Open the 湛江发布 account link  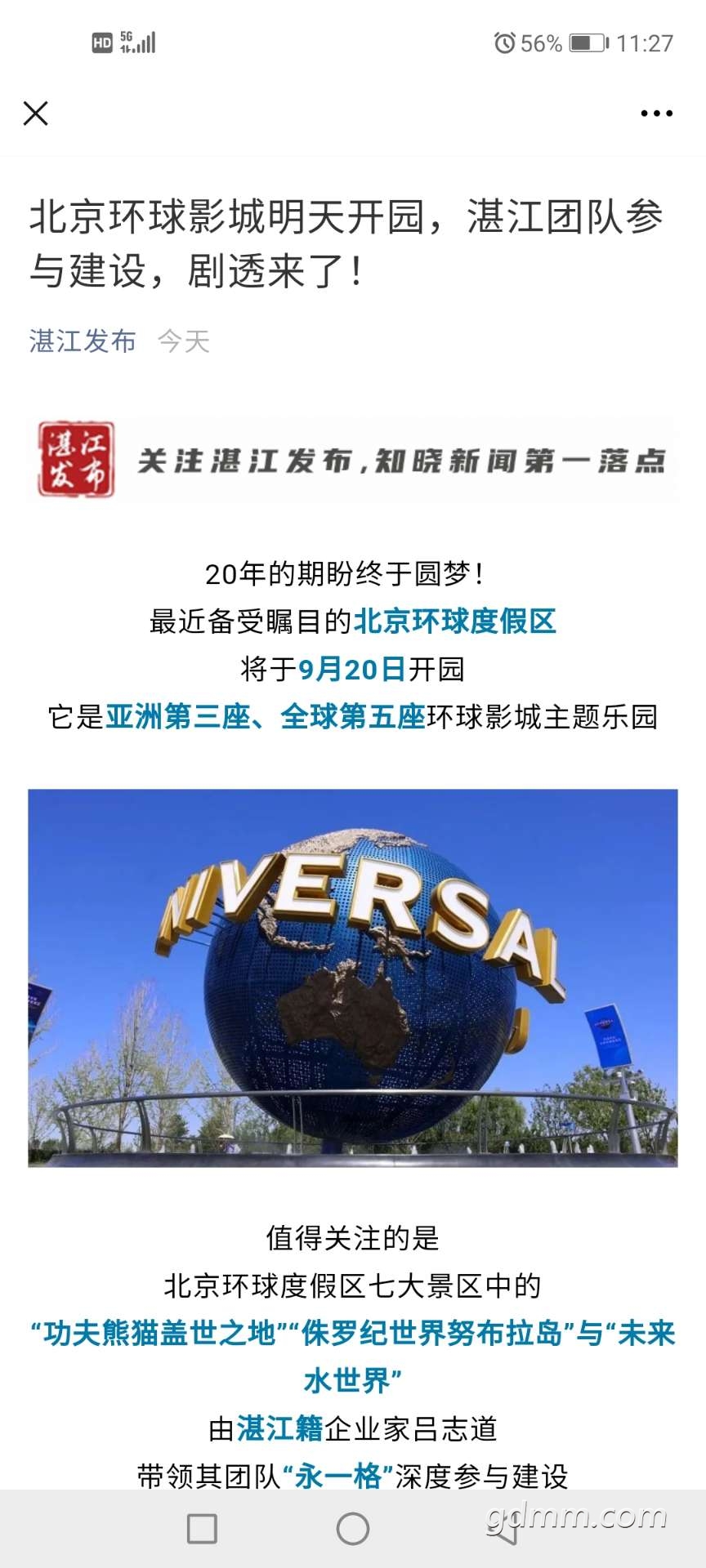[83, 341]
